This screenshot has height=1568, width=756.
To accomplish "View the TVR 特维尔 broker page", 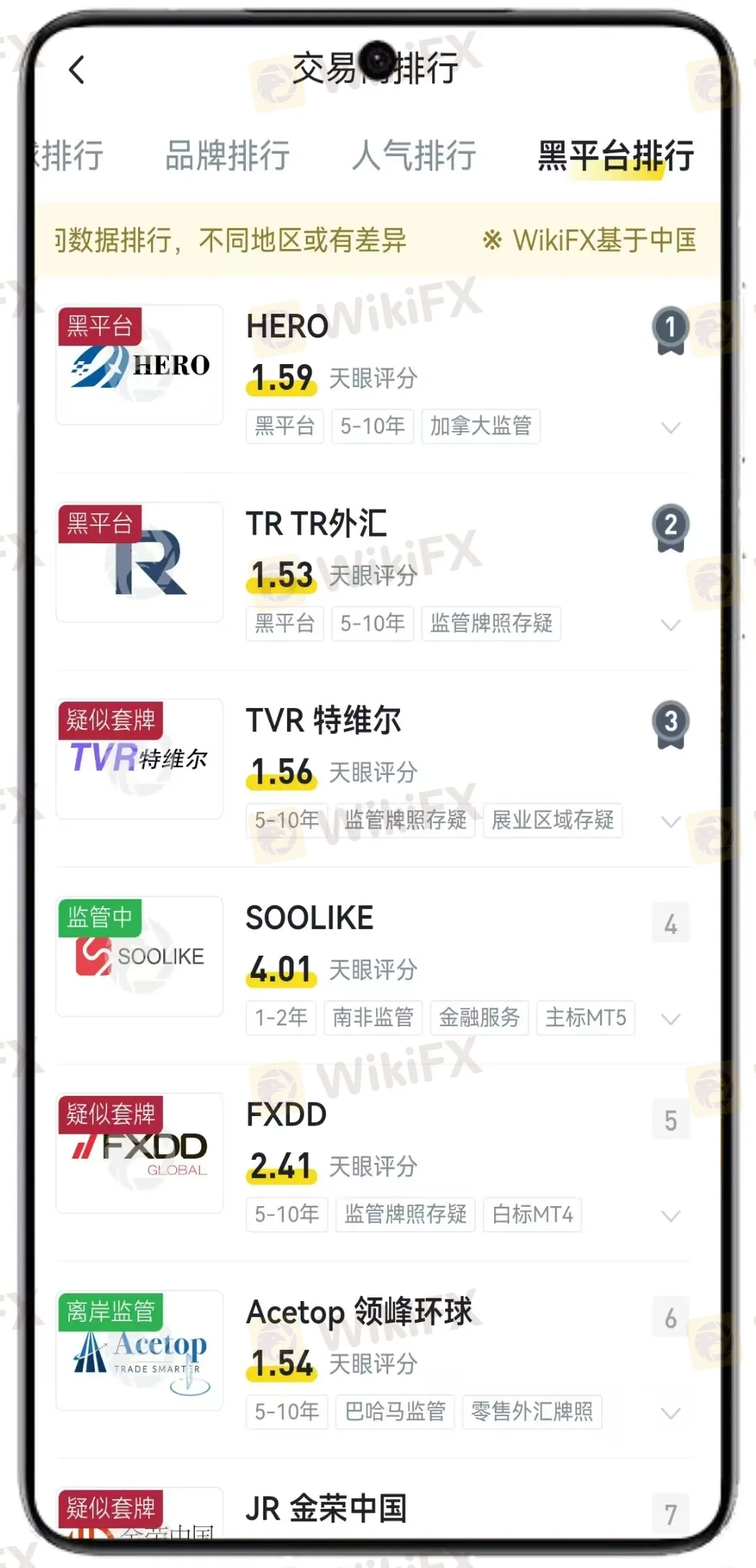I will click(x=324, y=720).
